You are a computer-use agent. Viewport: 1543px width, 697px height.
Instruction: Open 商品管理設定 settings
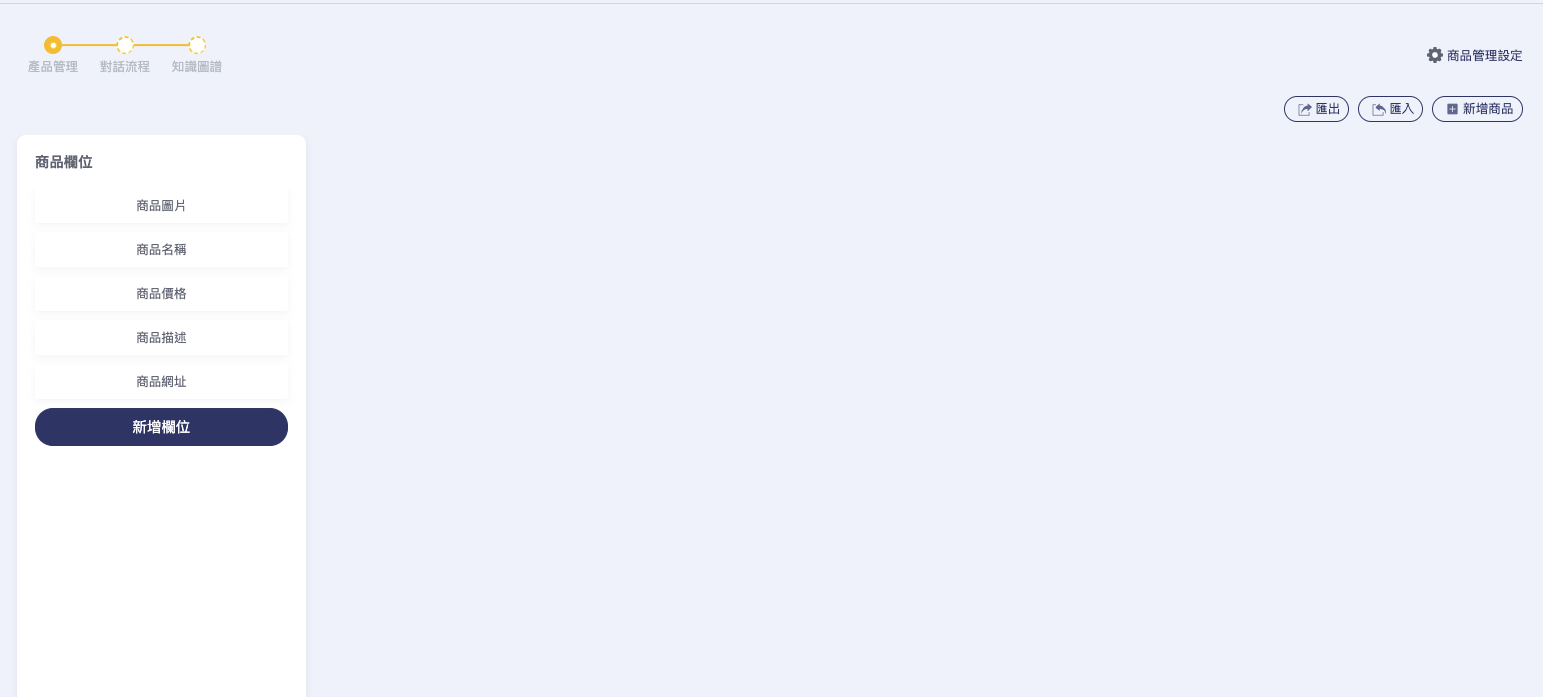point(1474,56)
